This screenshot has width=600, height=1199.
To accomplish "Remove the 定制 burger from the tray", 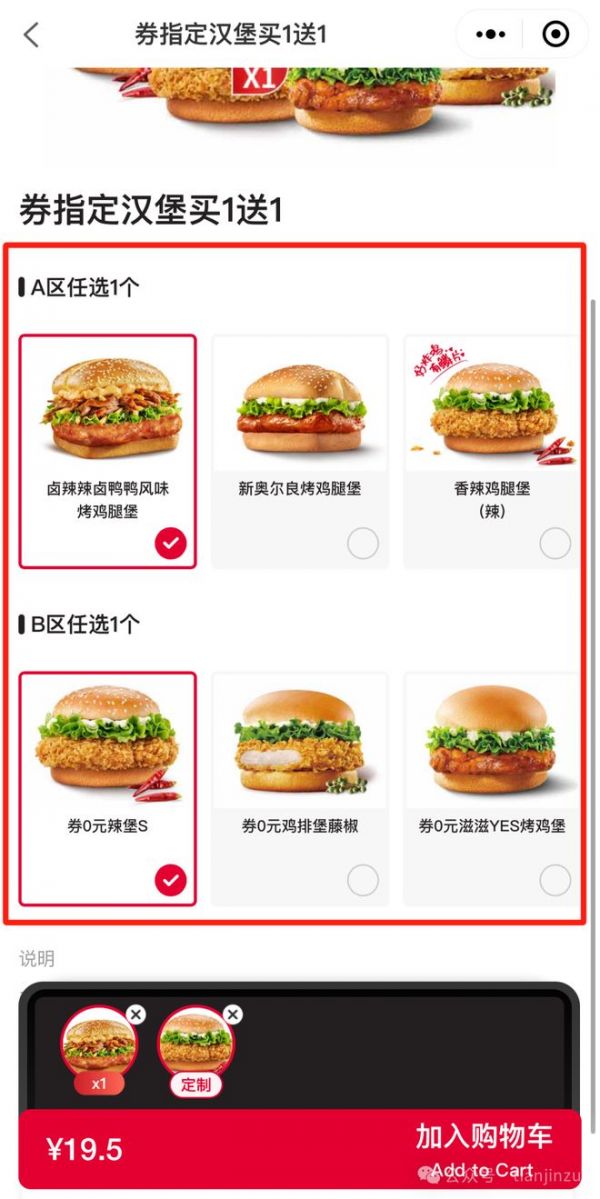I will pos(233,1014).
